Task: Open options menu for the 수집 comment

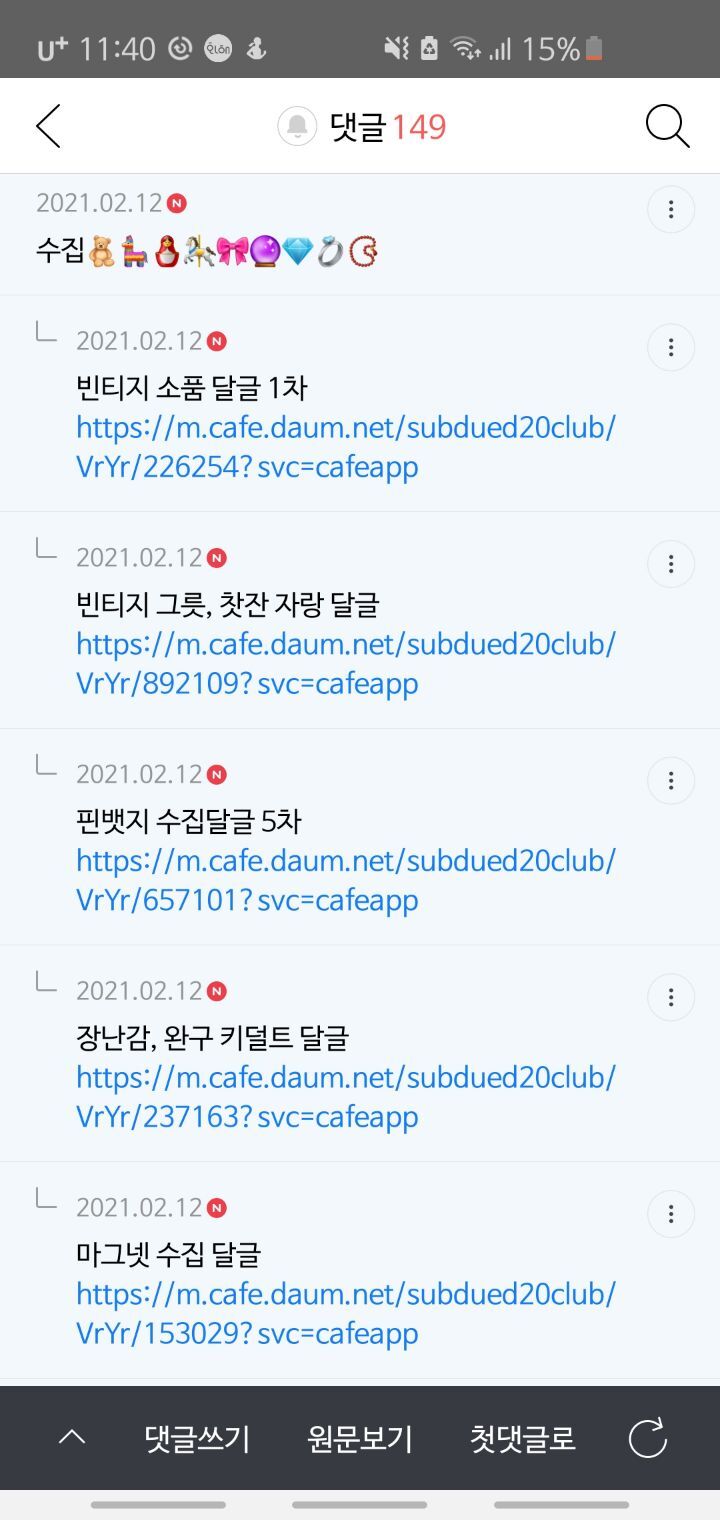Action: click(671, 210)
